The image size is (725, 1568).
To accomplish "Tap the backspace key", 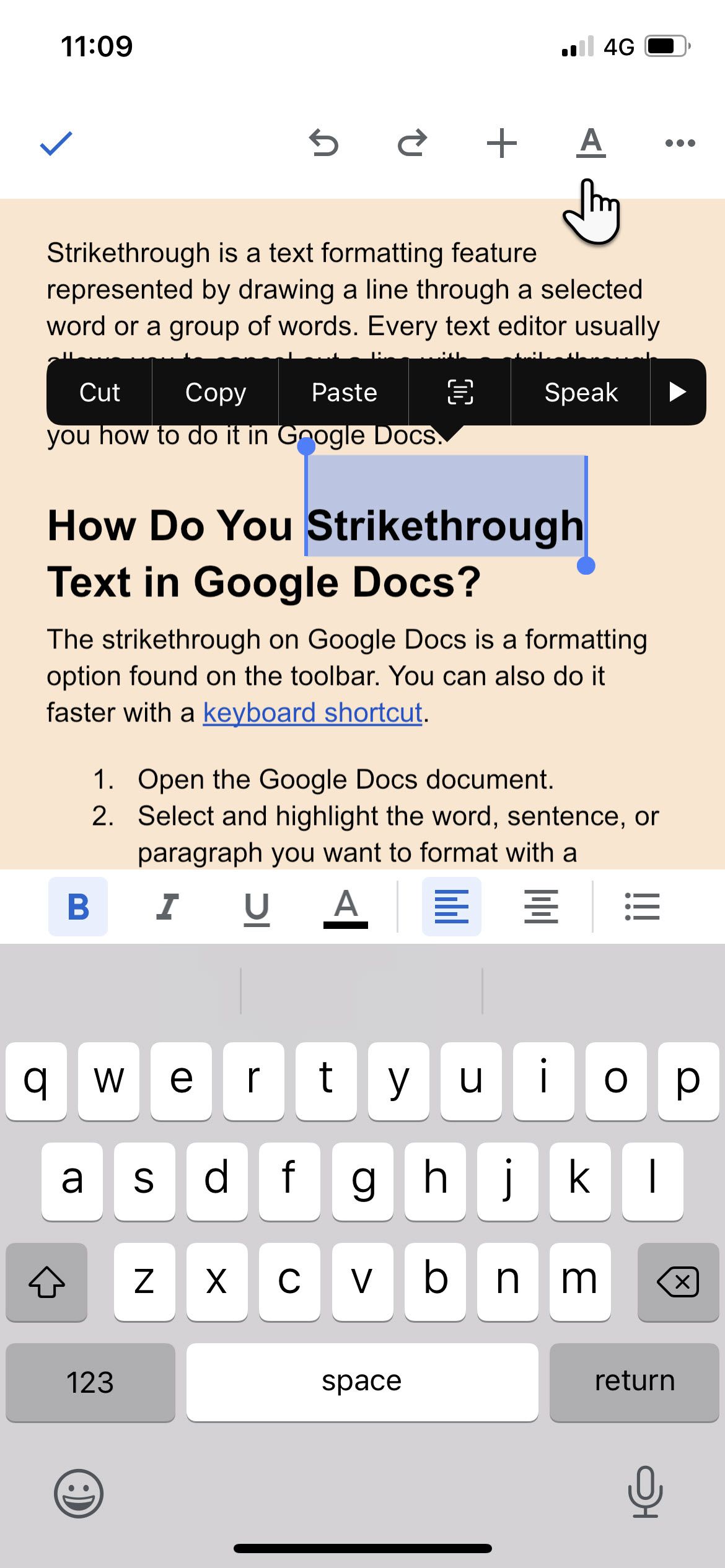I will pos(677,1282).
